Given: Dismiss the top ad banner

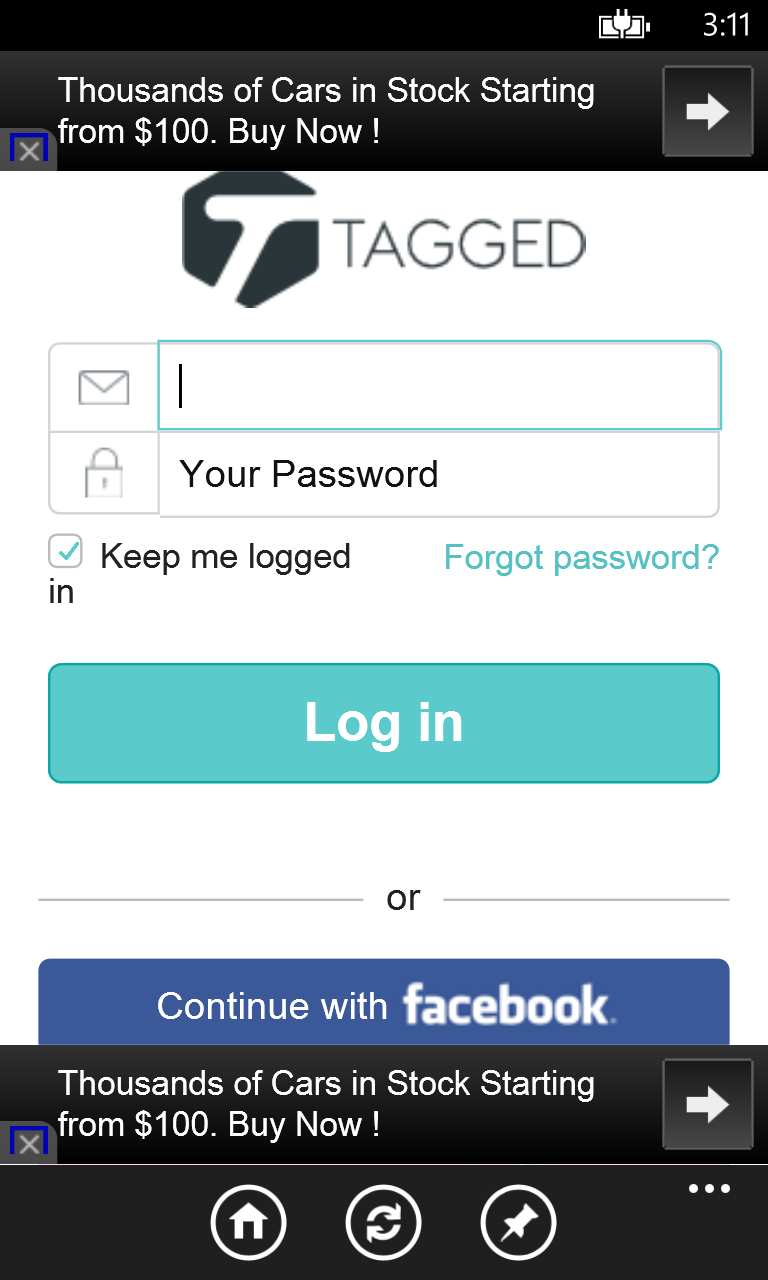Looking at the screenshot, I should 29,151.
